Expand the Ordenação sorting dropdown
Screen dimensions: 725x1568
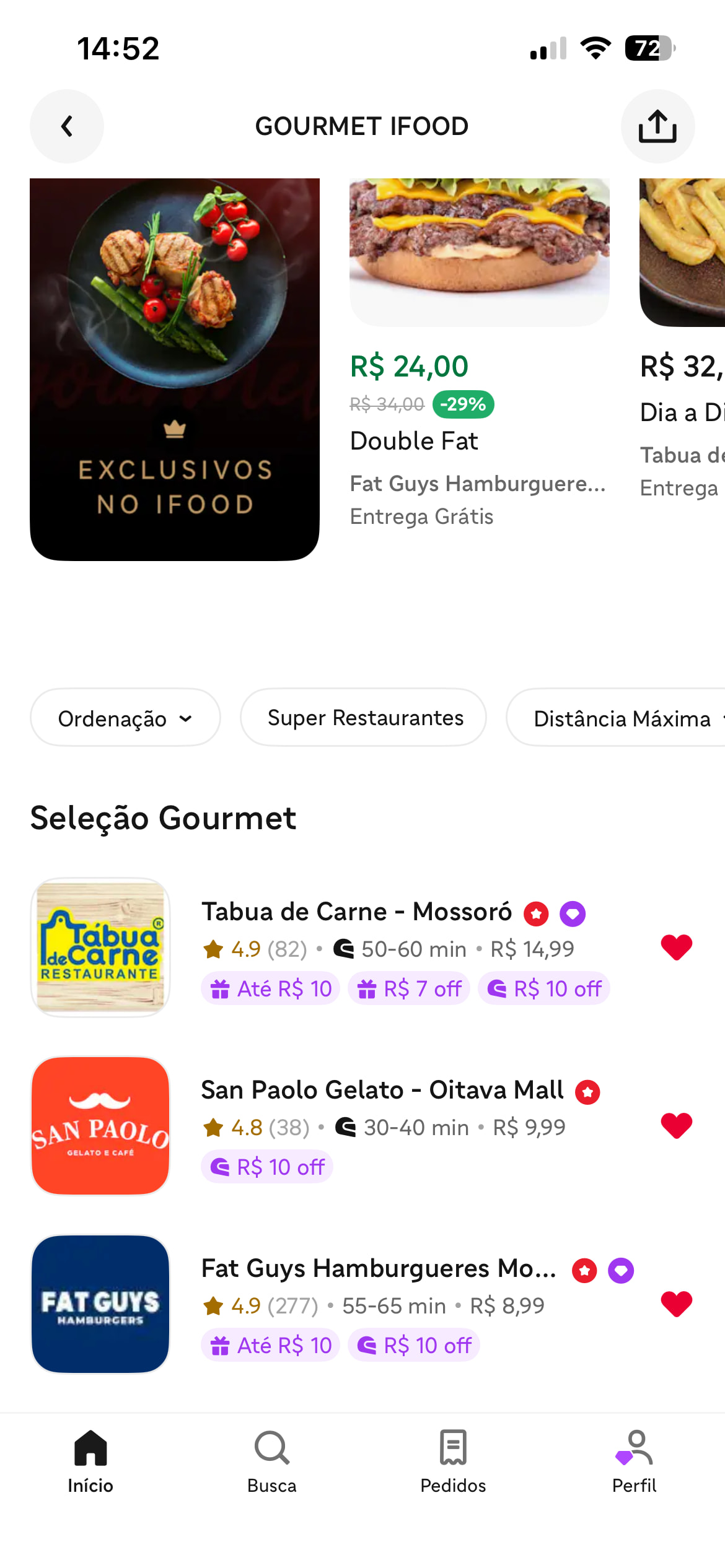(125, 718)
